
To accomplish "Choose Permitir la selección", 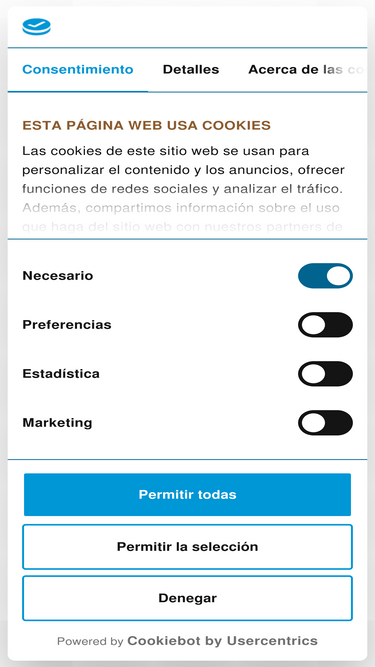I will coord(188,547).
